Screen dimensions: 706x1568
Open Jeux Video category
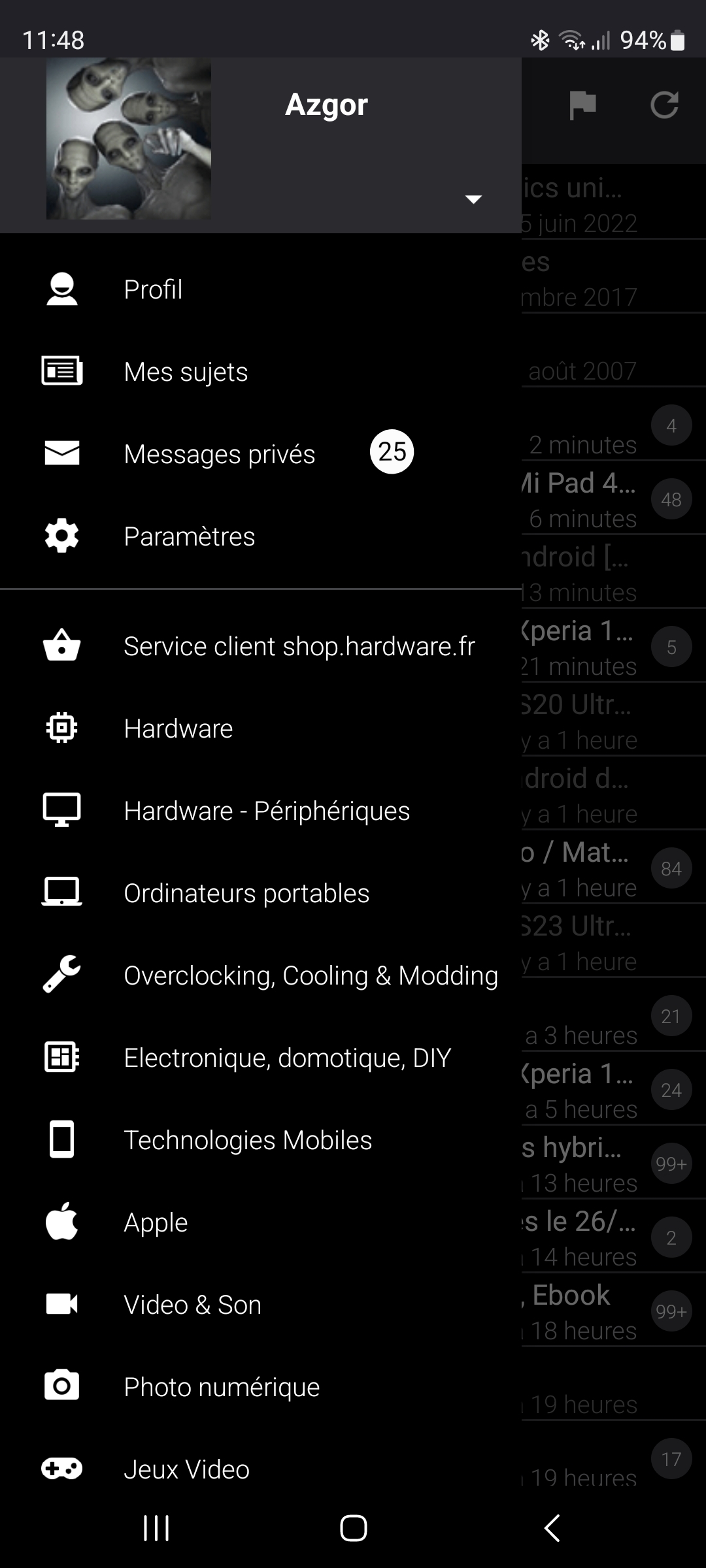coord(186,1469)
